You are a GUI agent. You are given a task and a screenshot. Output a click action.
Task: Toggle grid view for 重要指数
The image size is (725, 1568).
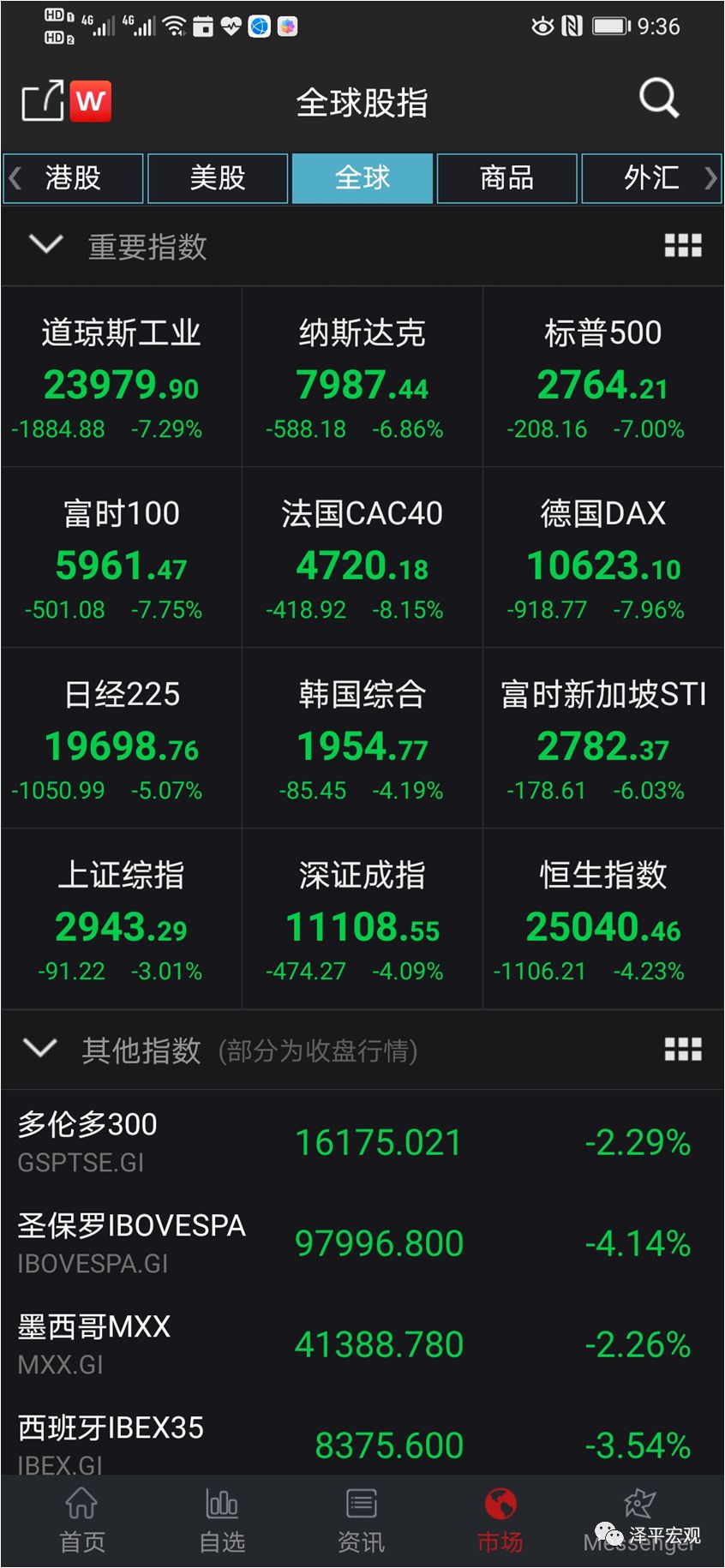tap(683, 246)
